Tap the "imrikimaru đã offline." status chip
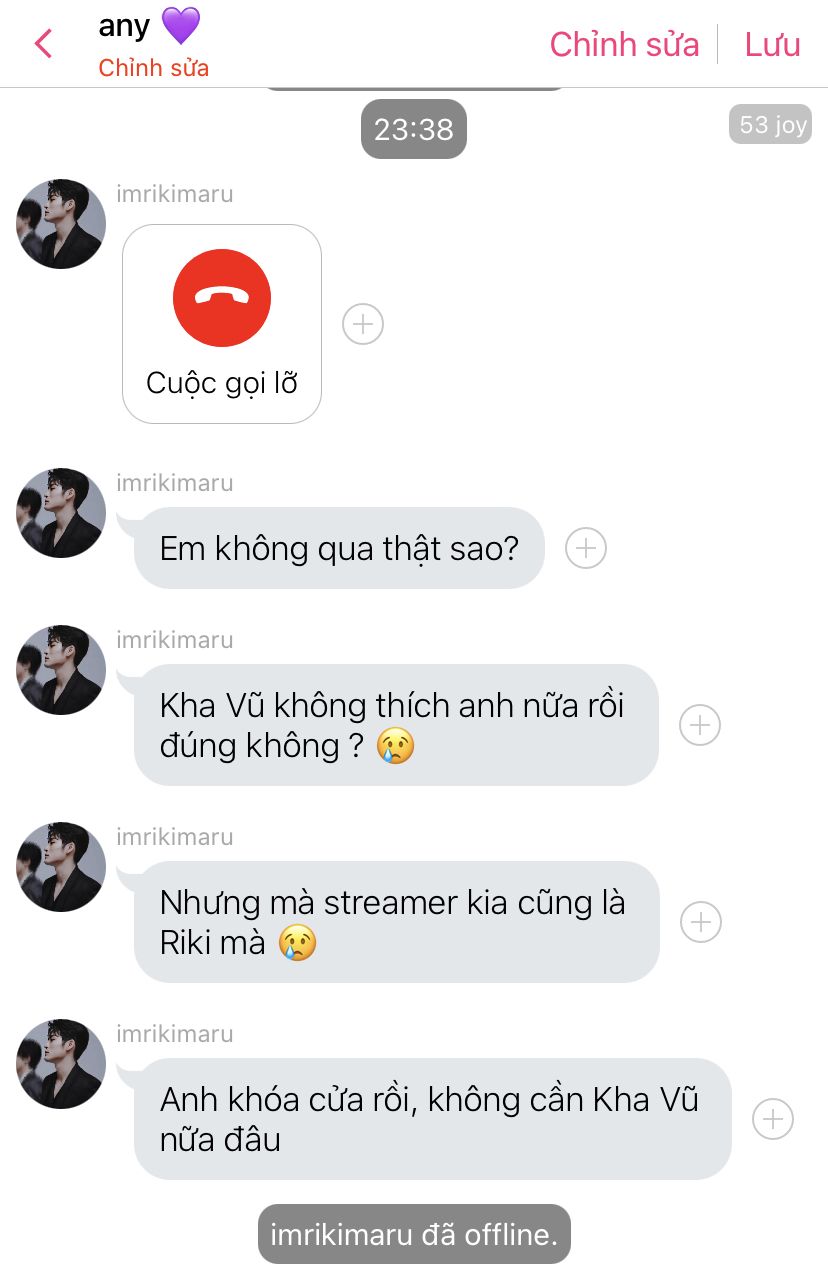The image size is (828, 1266). click(414, 1234)
